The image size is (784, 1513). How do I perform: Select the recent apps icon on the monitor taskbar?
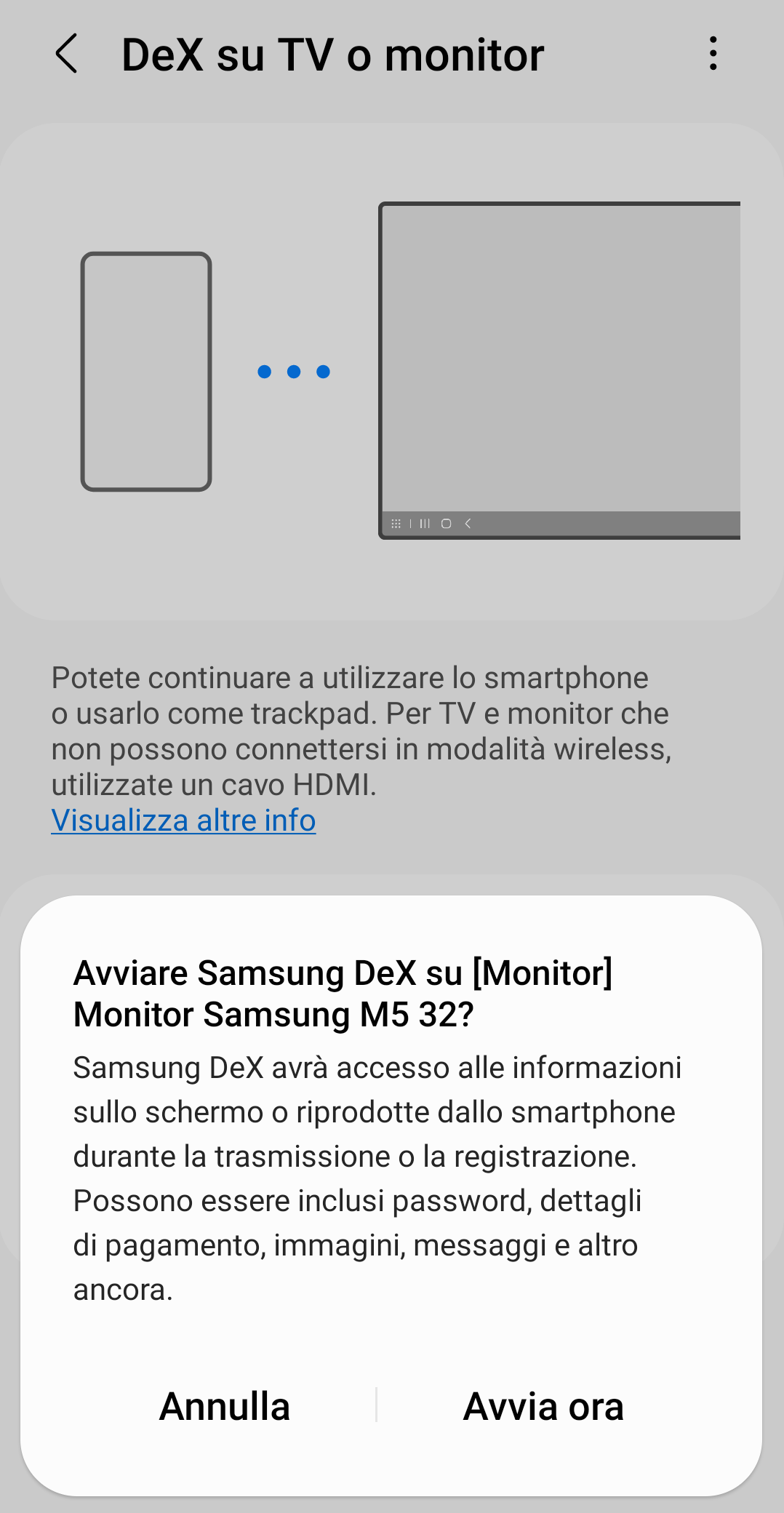[425, 524]
